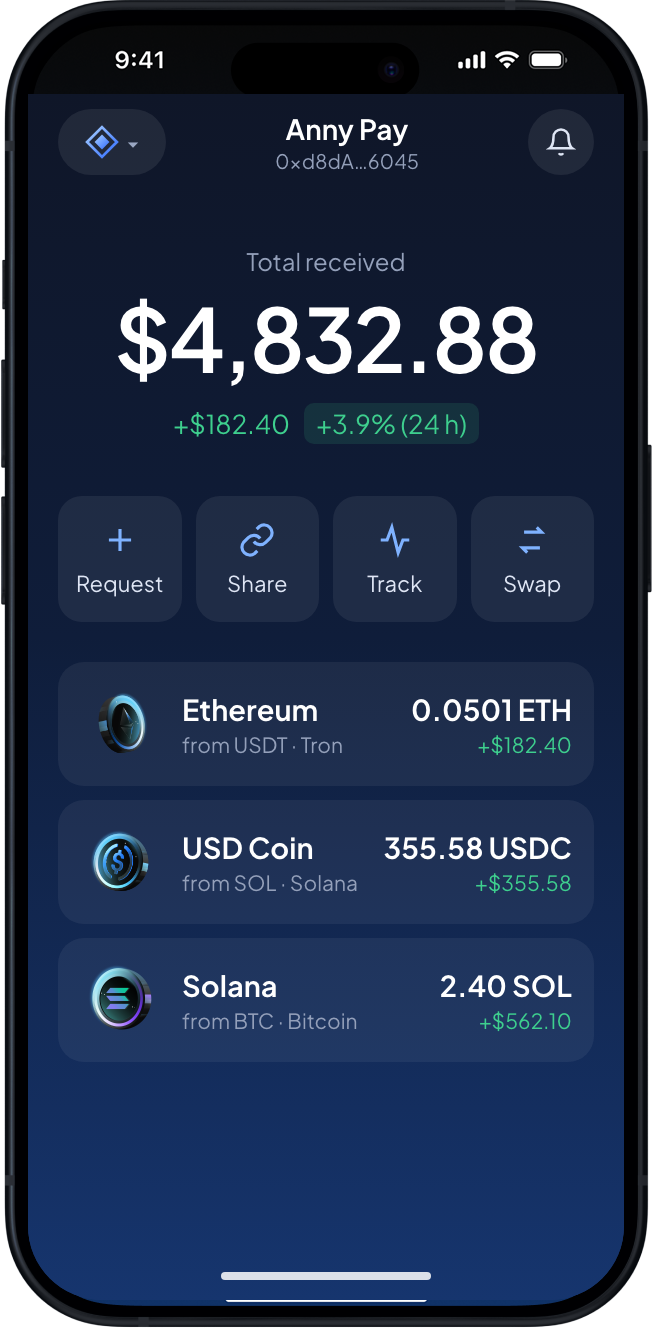Open the Ethereum payment row
Viewport: 652px width, 1328px height.
pos(326,724)
